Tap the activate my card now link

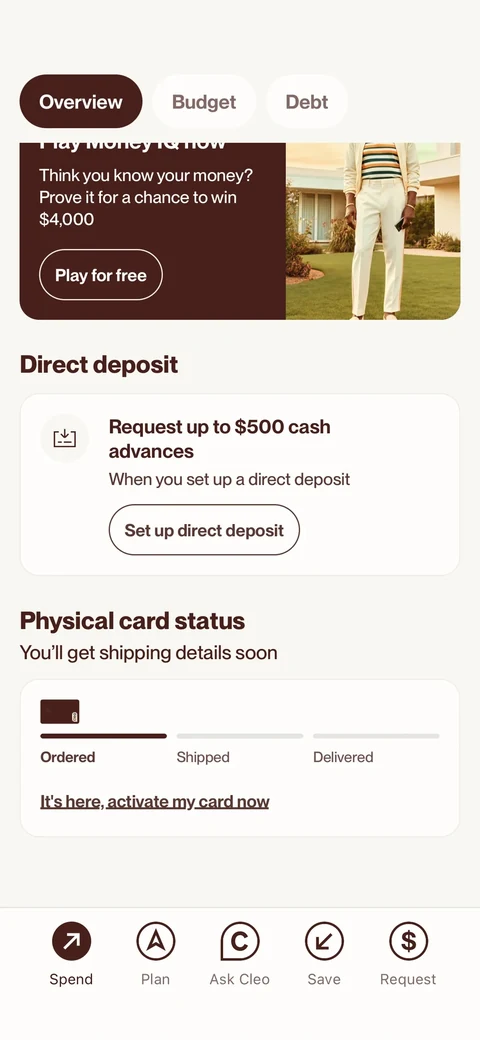(x=154, y=802)
